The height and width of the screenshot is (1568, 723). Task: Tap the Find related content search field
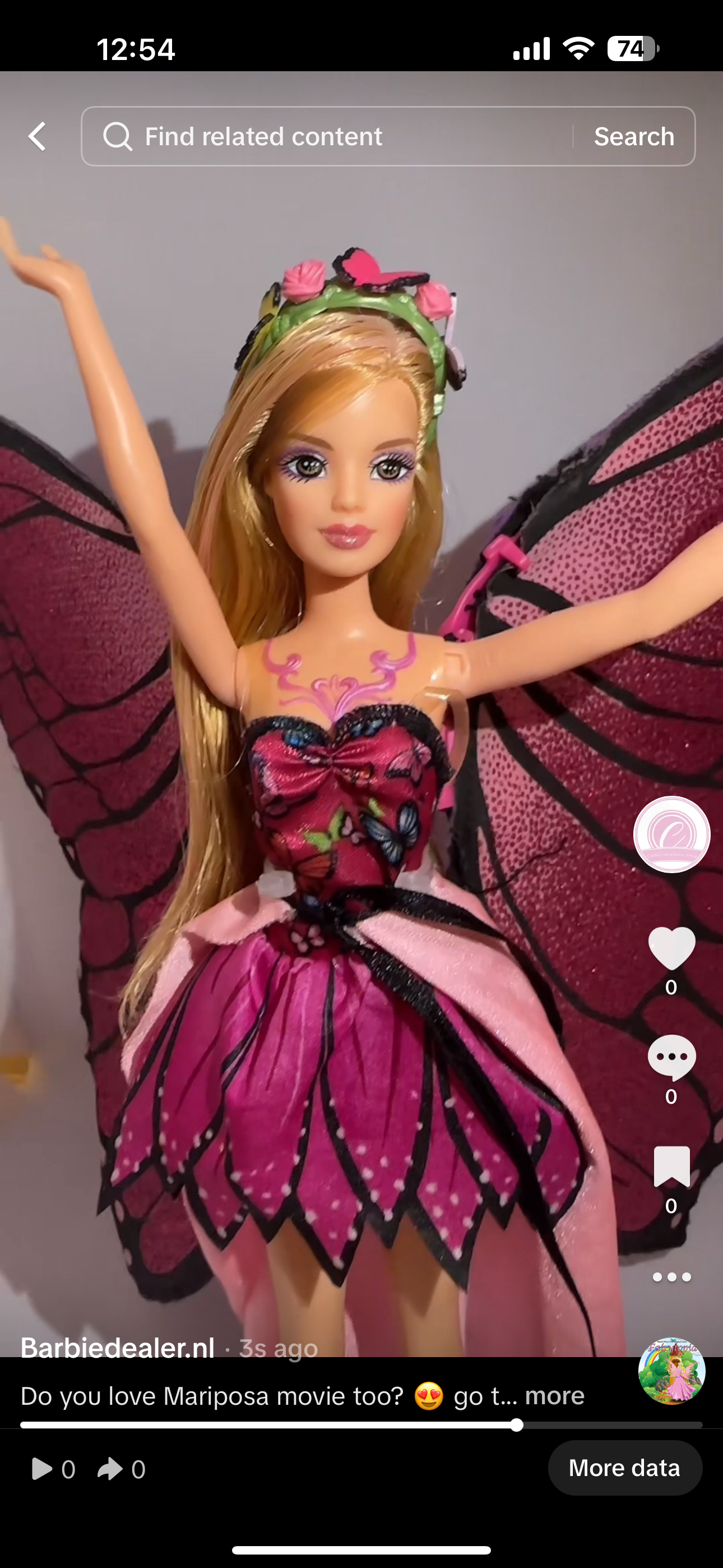pos(328,136)
